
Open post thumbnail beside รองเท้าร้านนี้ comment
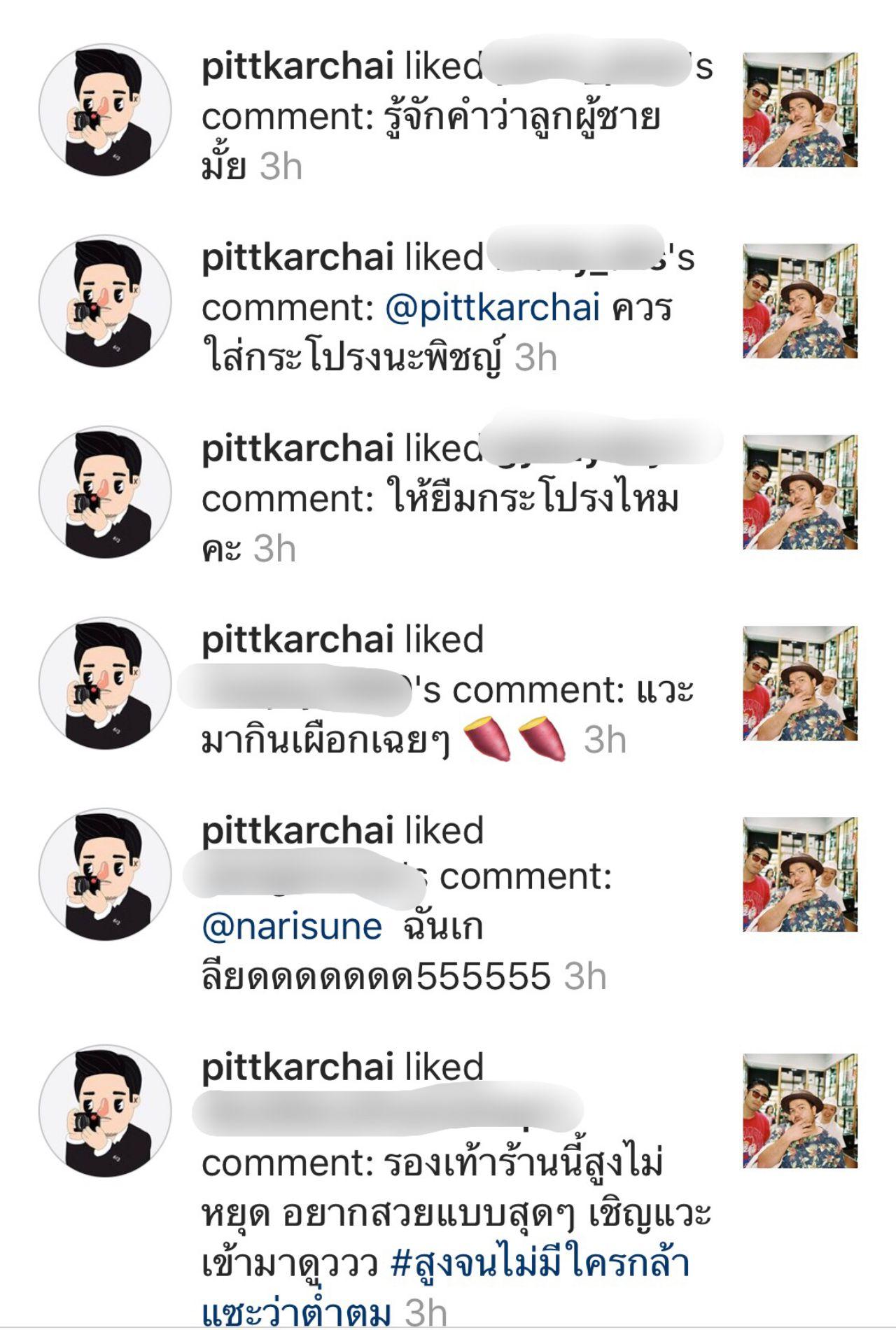click(800, 1111)
